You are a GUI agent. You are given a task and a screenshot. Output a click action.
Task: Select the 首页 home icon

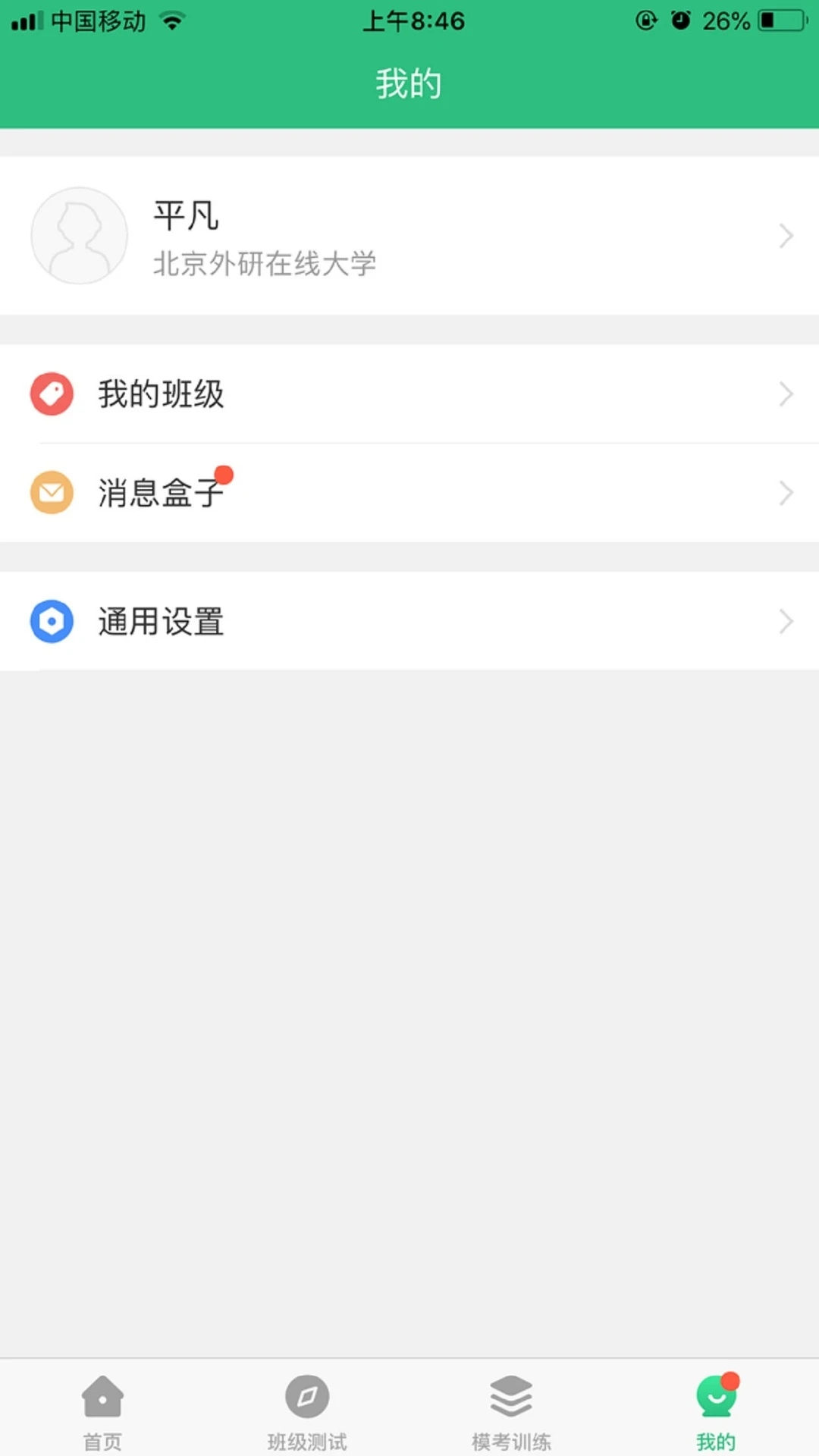click(102, 1395)
